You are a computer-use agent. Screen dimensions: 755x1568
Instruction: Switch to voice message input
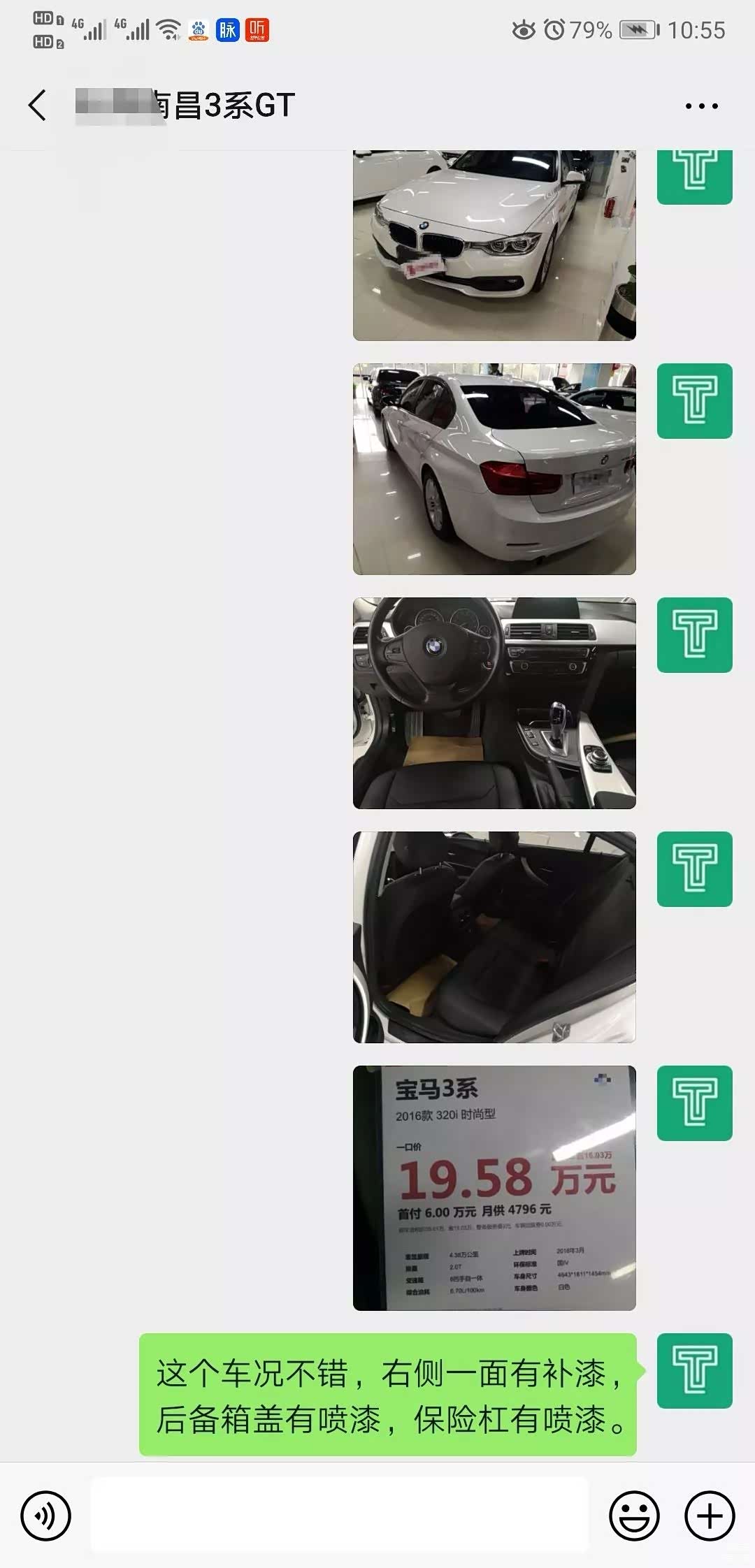coord(46,1516)
